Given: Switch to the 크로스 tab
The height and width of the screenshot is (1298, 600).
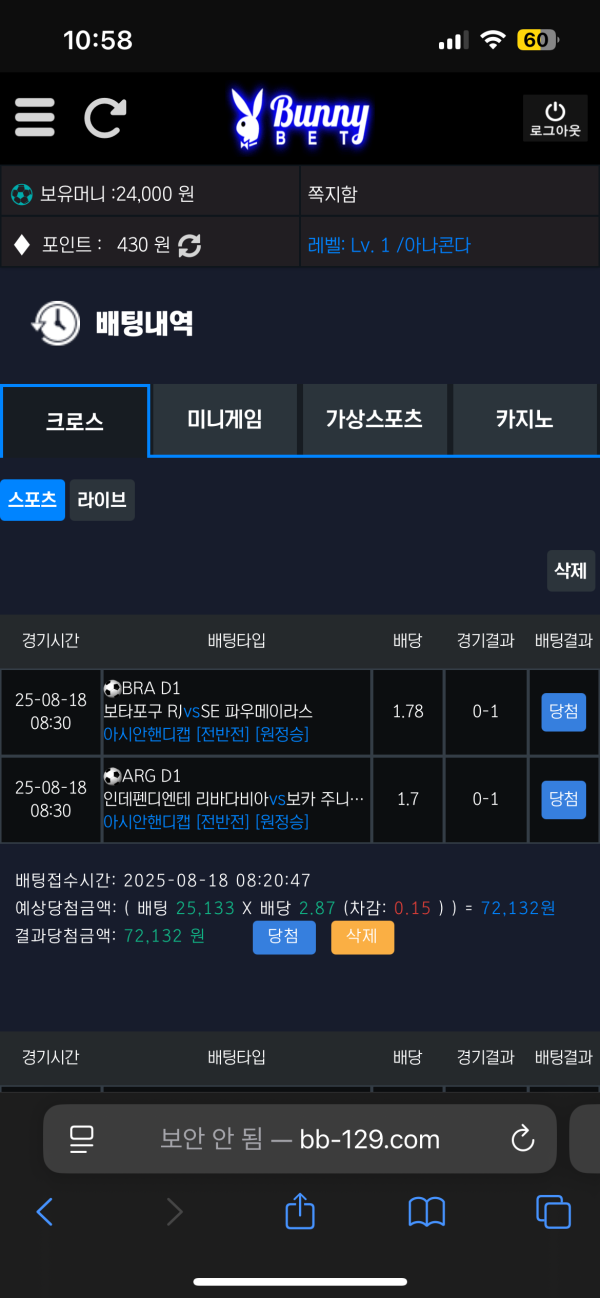Looking at the screenshot, I should coord(75,421).
